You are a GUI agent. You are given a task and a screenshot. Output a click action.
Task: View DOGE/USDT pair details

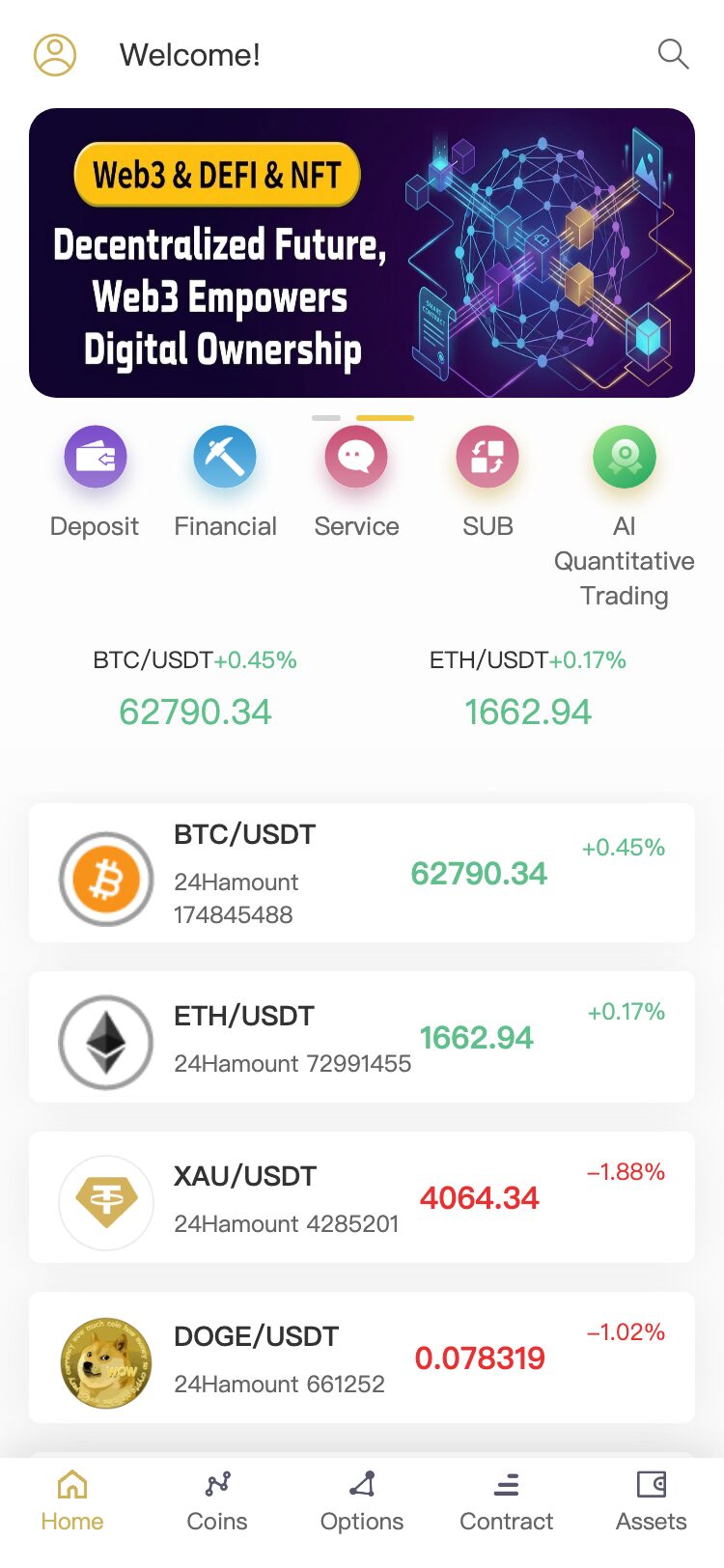[362, 1358]
